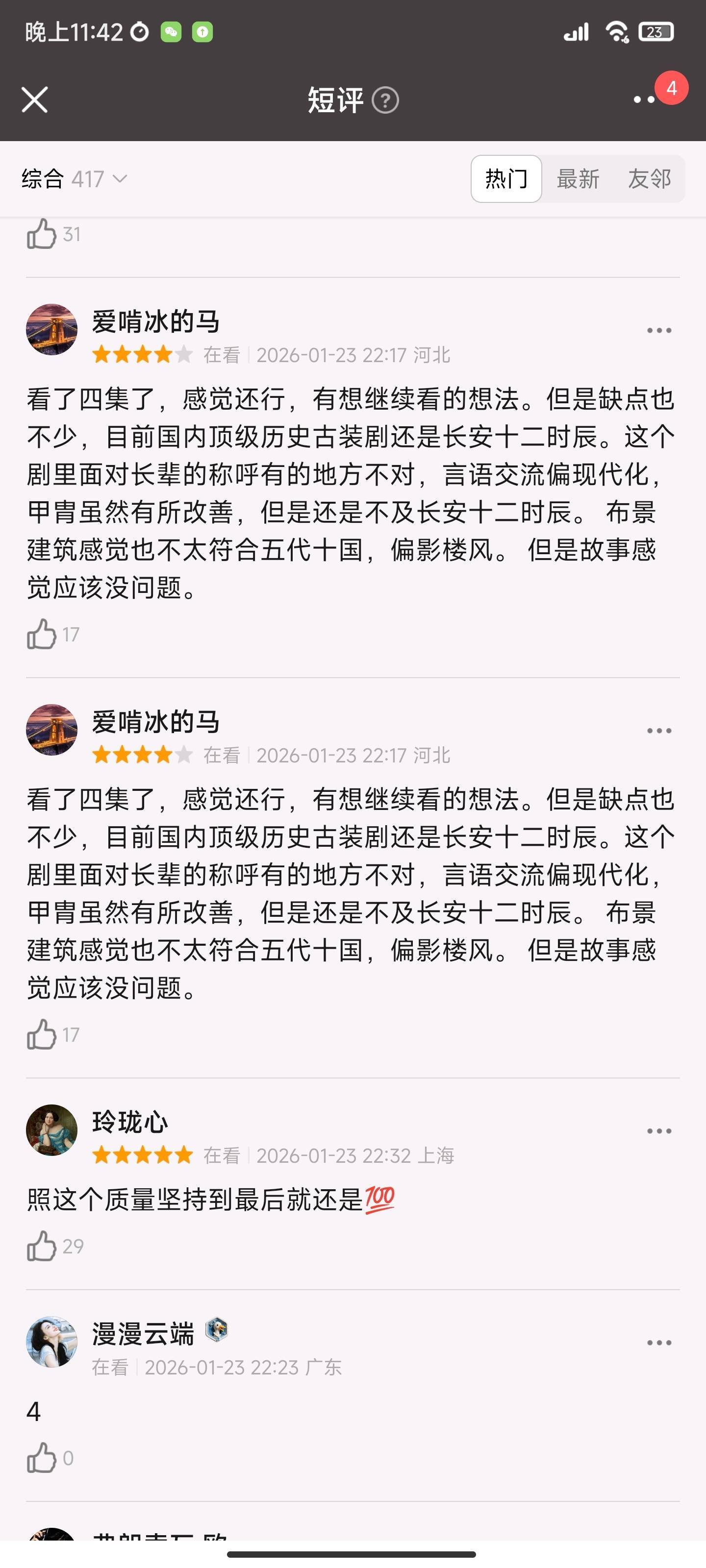Image resolution: width=706 pixels, height=1568 pixels.
Task: Open the top-right overflow menu with badge
Action: pyautogui.click(x=645, y=99)
